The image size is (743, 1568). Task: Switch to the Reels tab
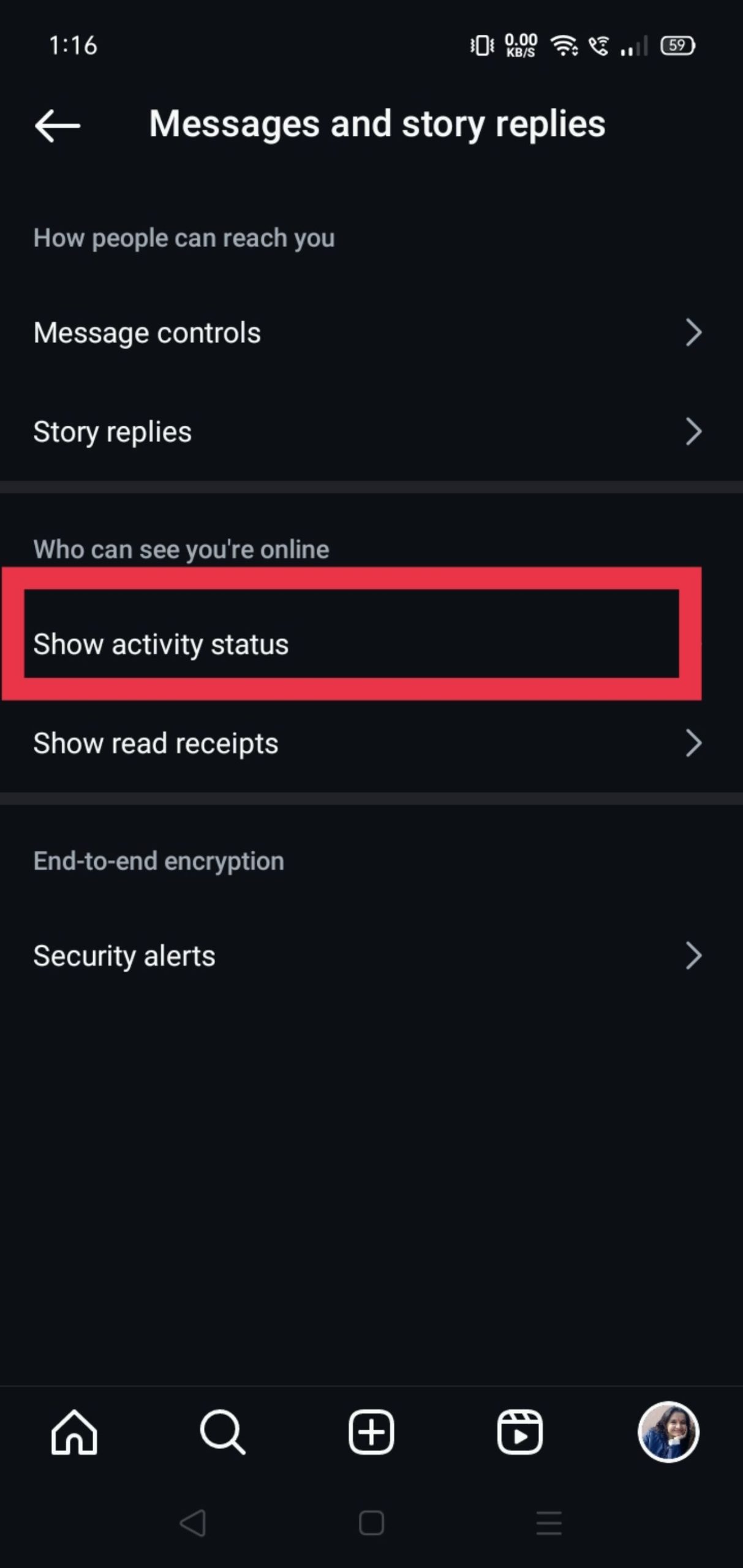coord(519,1432)
